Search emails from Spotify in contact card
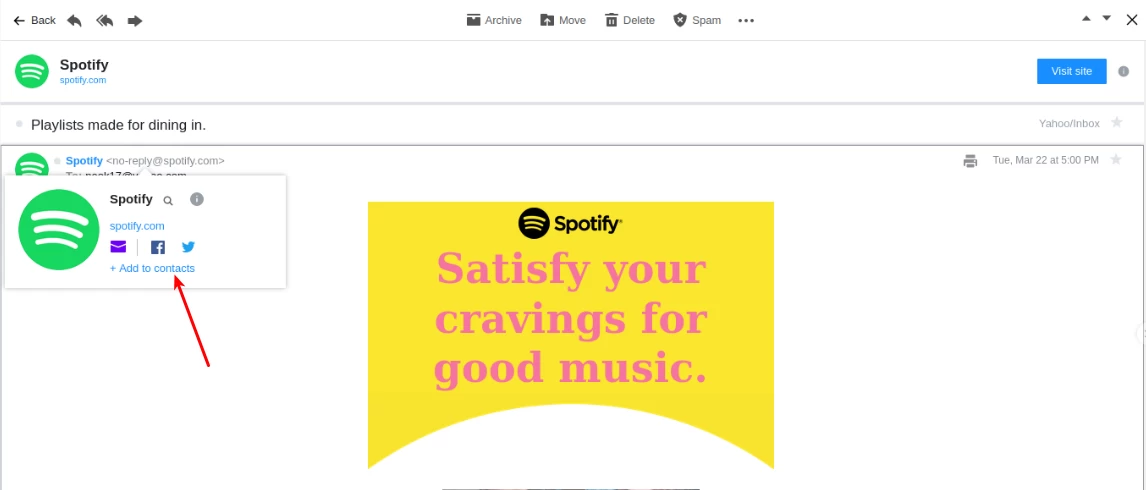The image size is (1146, 490). pyautogui.click(x=168, y=200)
